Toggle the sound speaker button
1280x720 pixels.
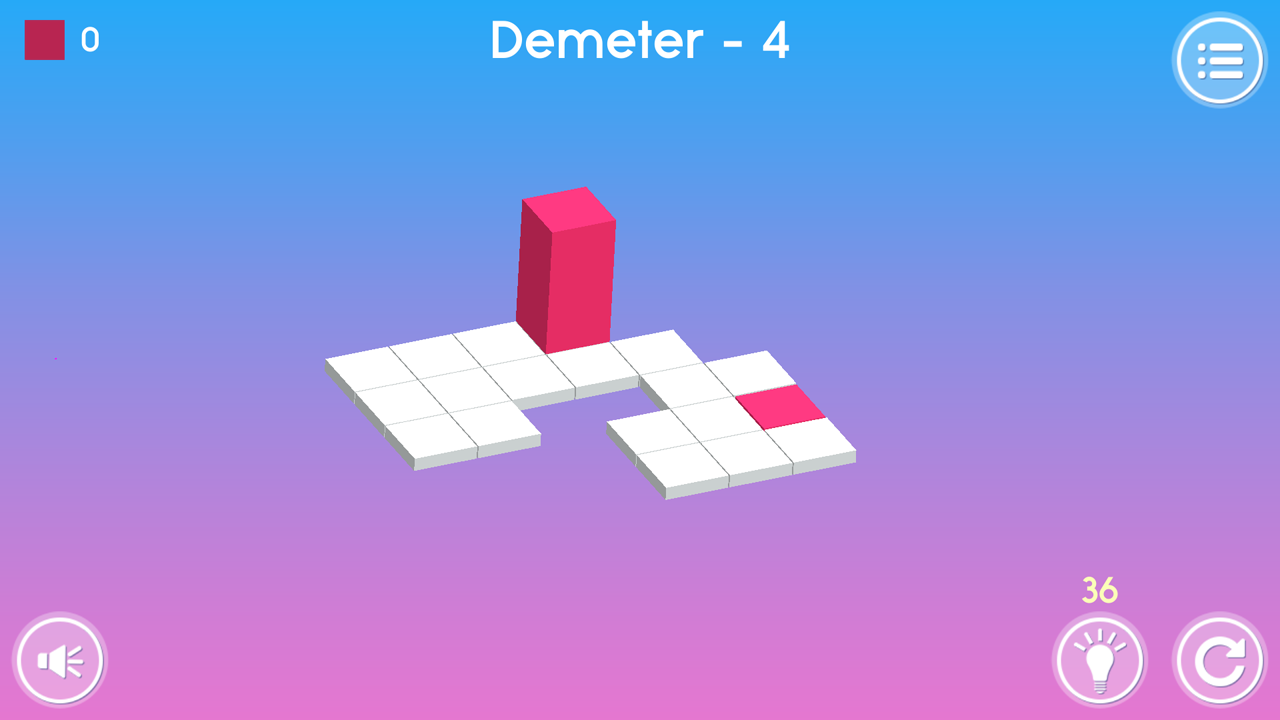point(60,660)
